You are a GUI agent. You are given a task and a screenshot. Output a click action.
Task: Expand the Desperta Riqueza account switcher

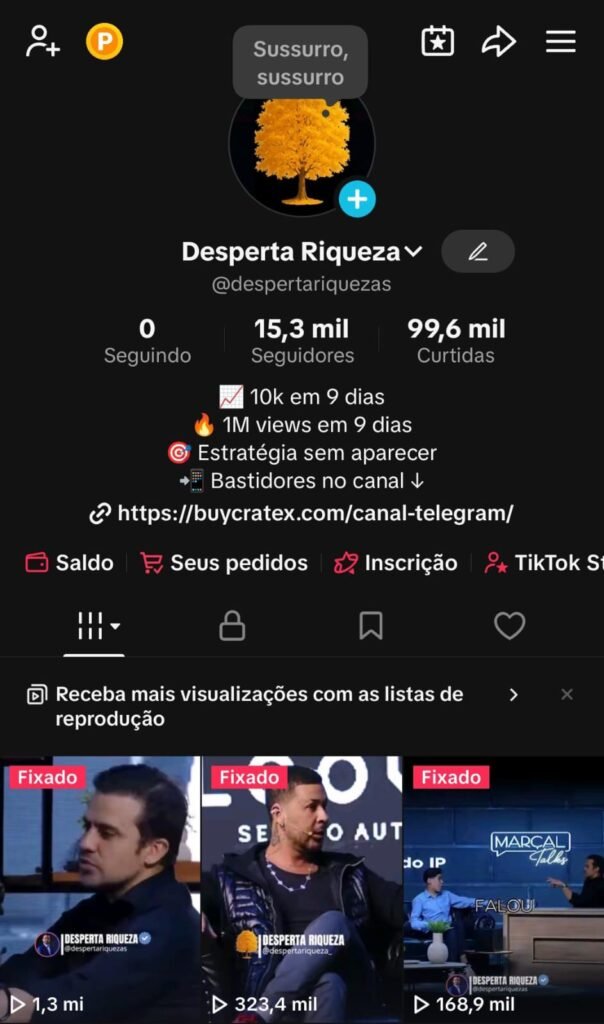[x=413, y=253]
